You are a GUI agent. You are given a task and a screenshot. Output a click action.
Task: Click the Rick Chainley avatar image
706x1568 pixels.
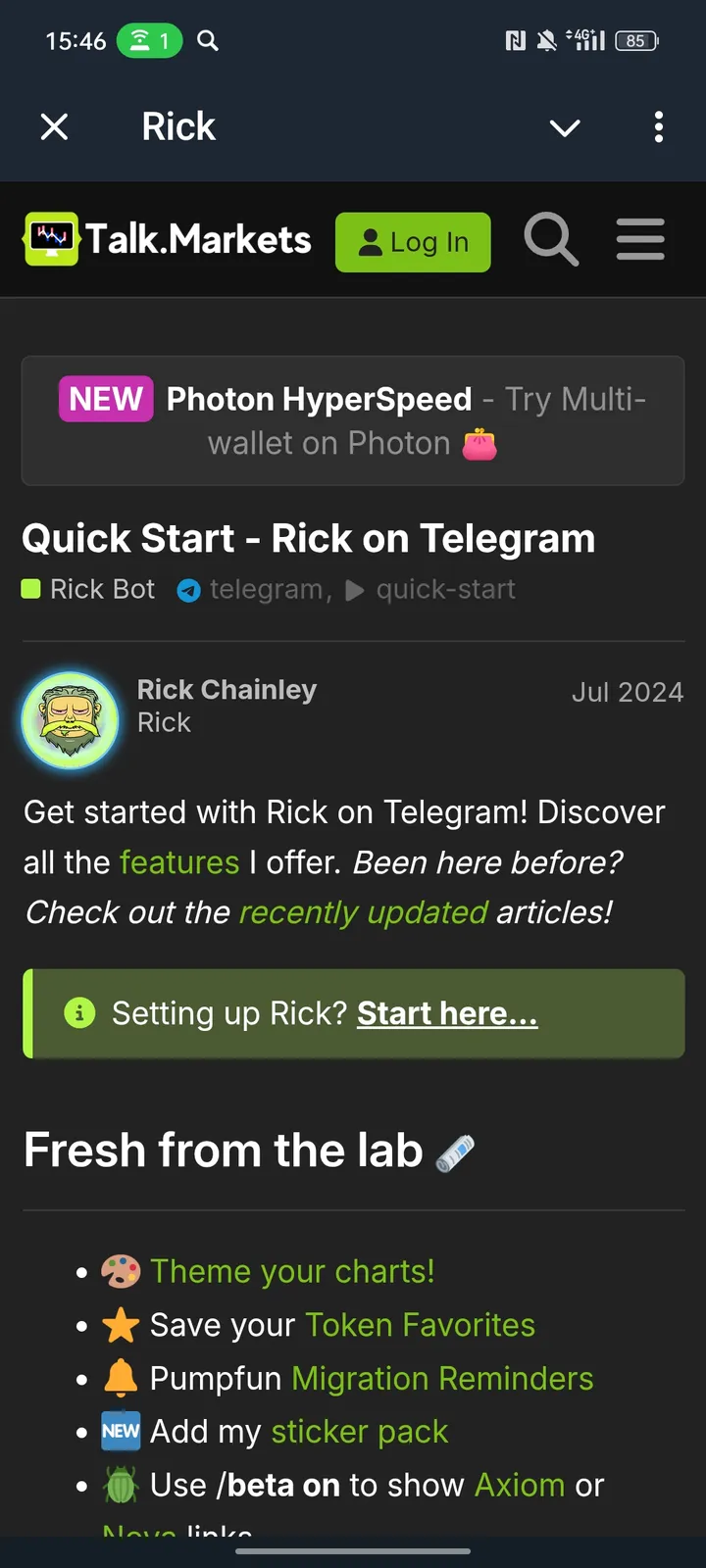pos(70,719)
